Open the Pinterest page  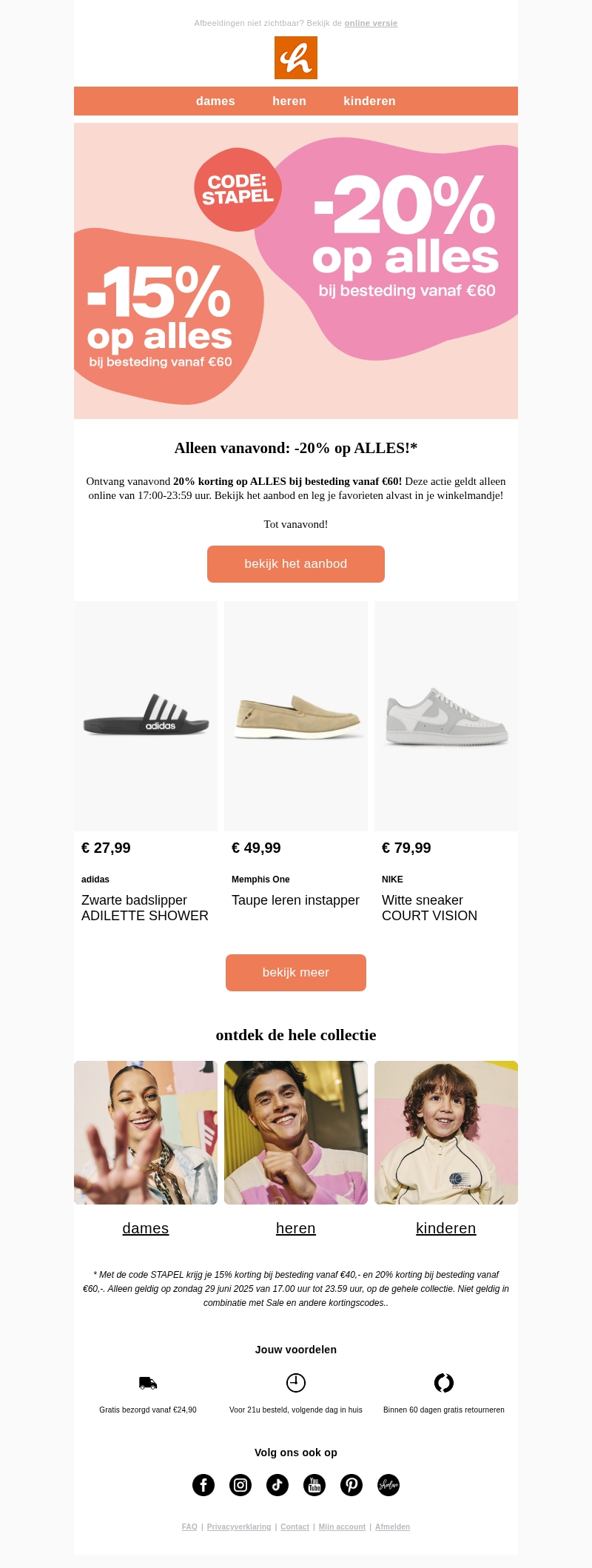(x=351, y=1485)
